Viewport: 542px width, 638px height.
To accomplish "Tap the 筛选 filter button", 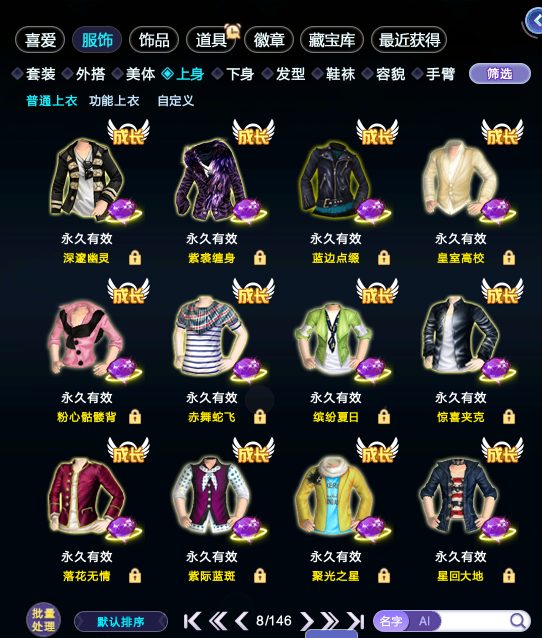I will click(x=500, y=74).
